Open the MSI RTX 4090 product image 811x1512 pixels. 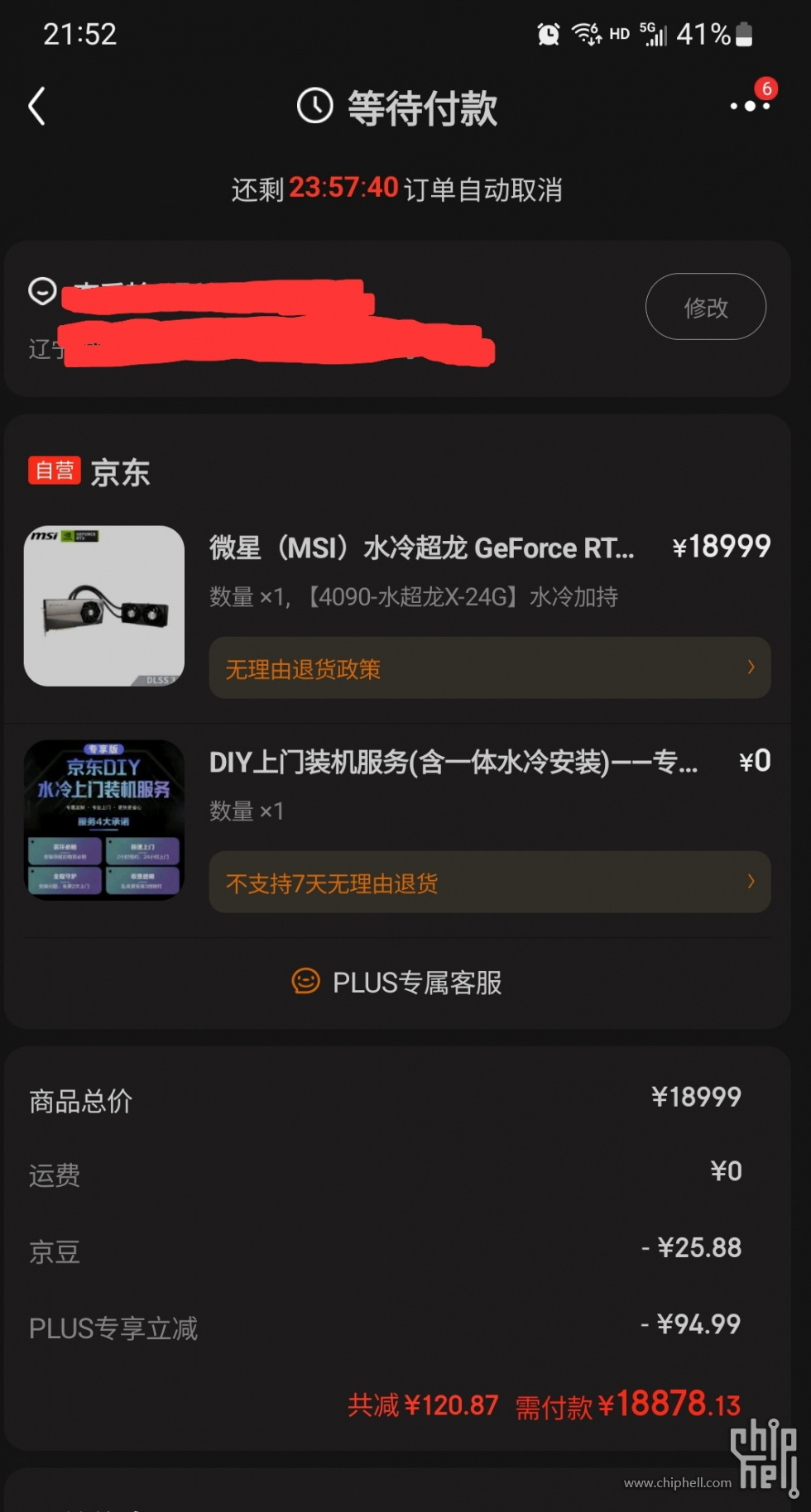[x=104, y=606]
